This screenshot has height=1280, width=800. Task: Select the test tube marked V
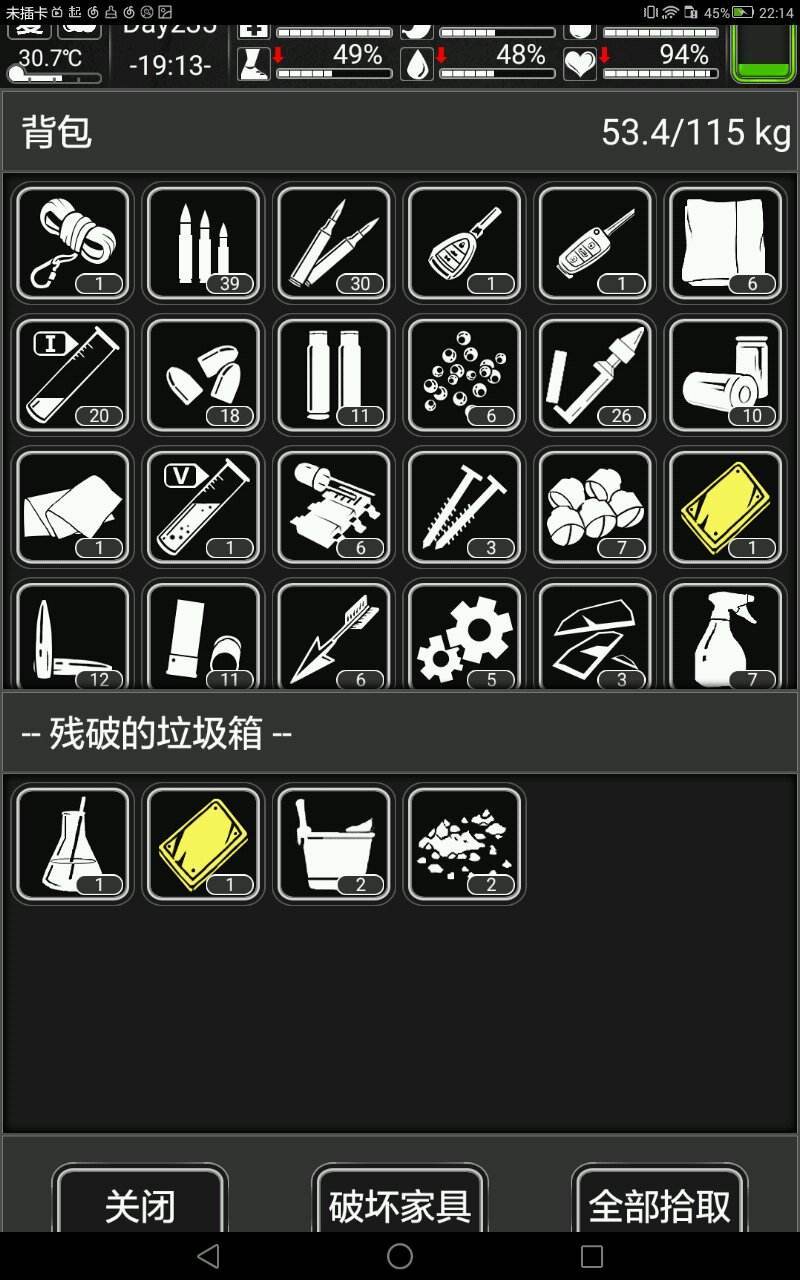click(204, 507)
